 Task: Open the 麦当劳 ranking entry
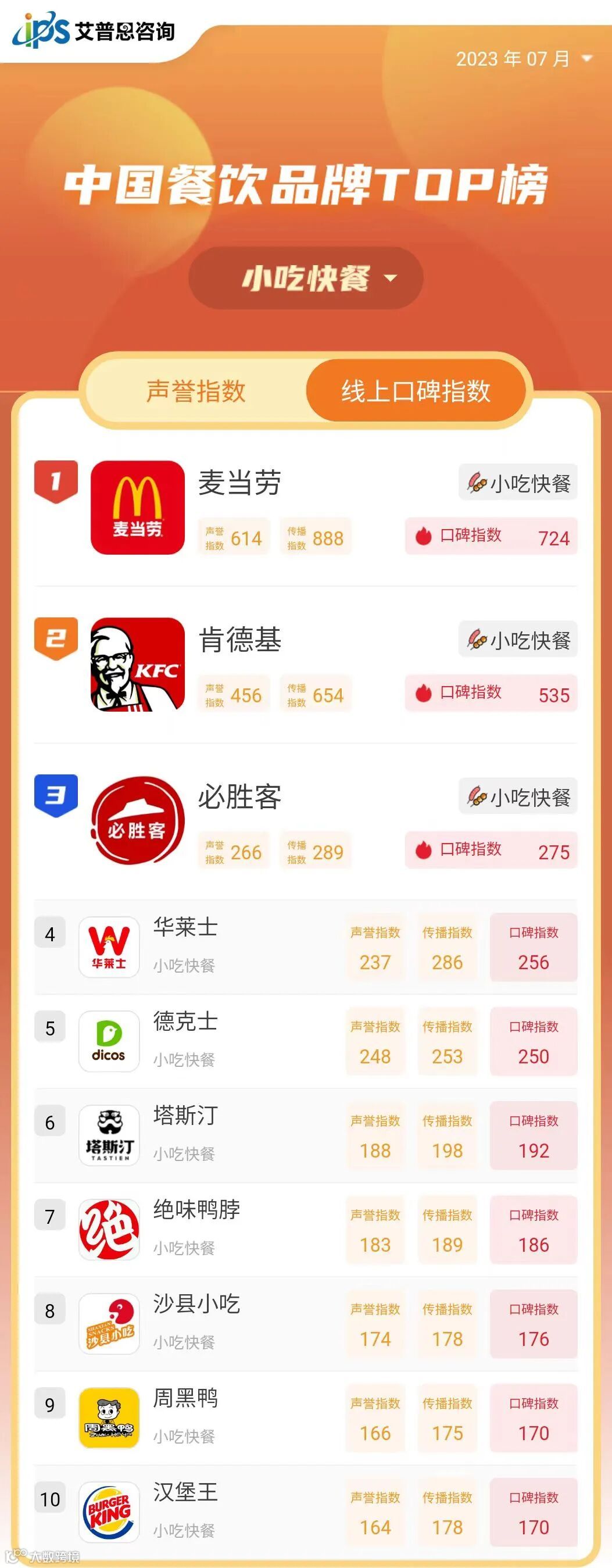coord(239,484)
